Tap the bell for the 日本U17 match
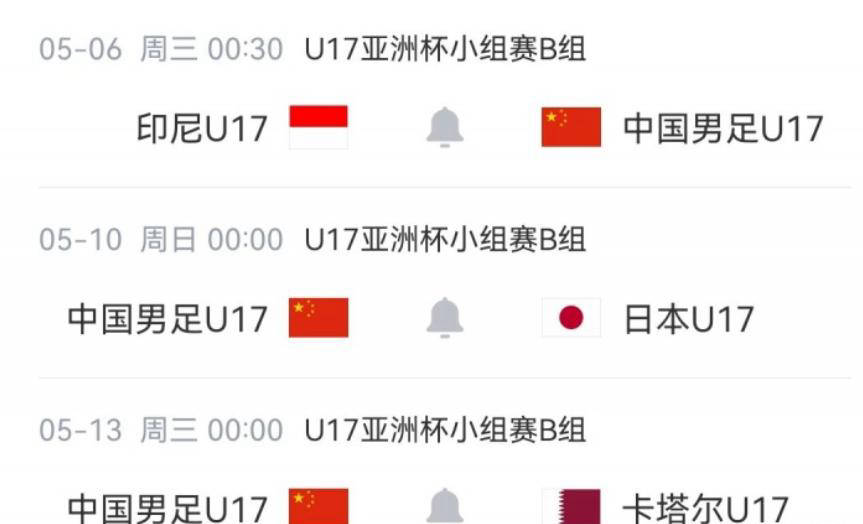The height and width of the screenshot is (524, 863). (445, 318)
